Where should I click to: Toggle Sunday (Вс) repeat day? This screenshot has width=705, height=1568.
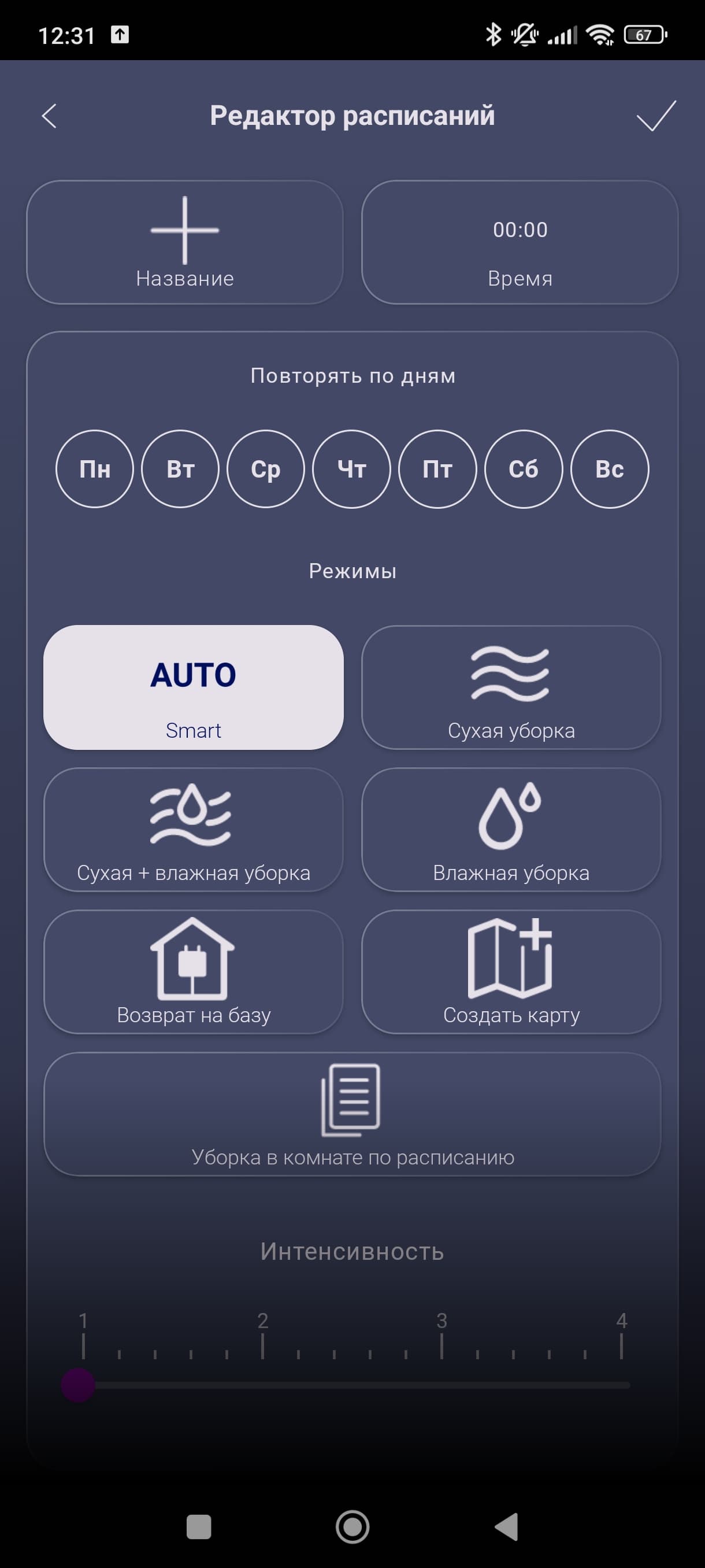pyautogui.click(x=610, y=469)
